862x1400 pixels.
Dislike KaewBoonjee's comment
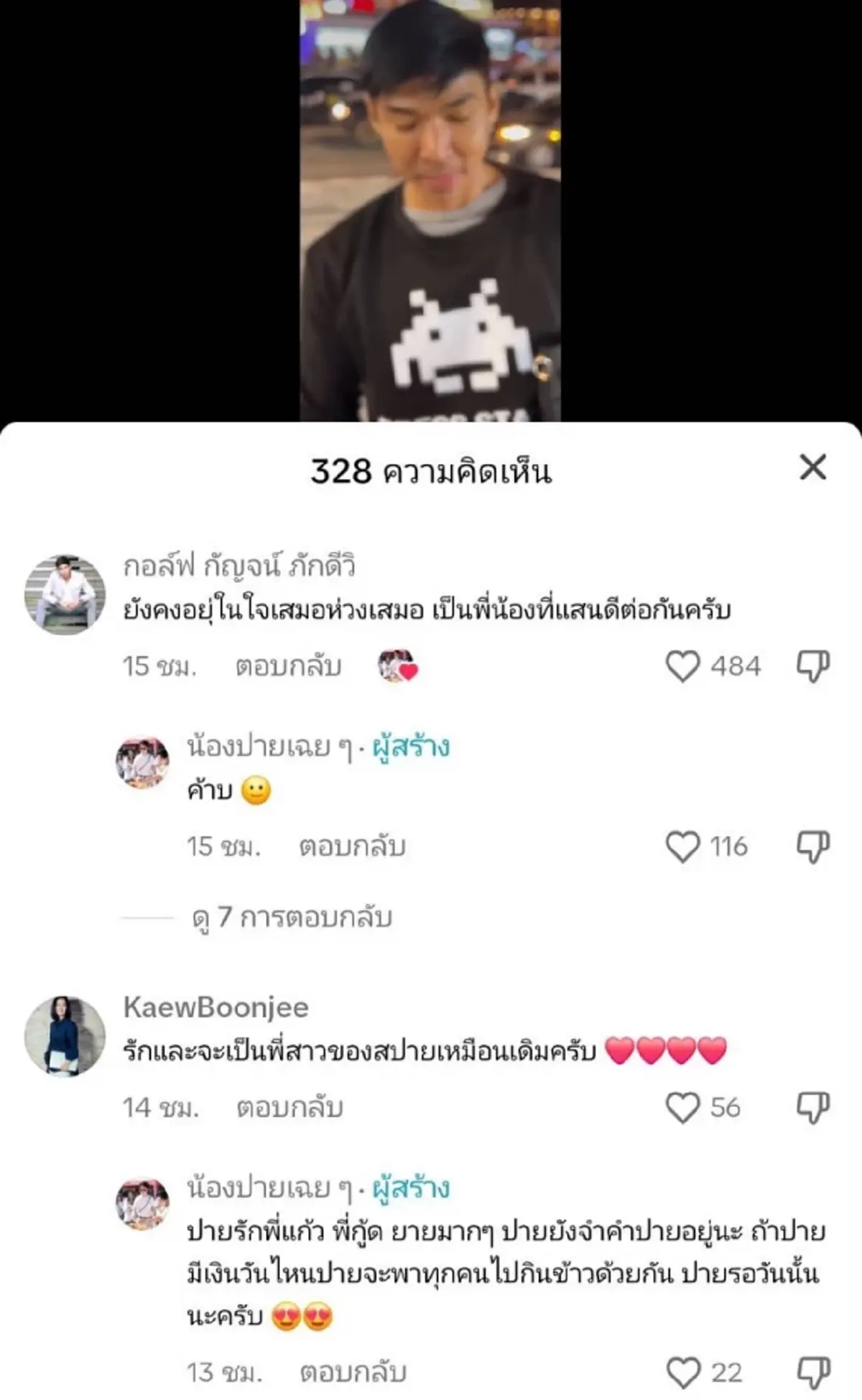click(813, 1108)
